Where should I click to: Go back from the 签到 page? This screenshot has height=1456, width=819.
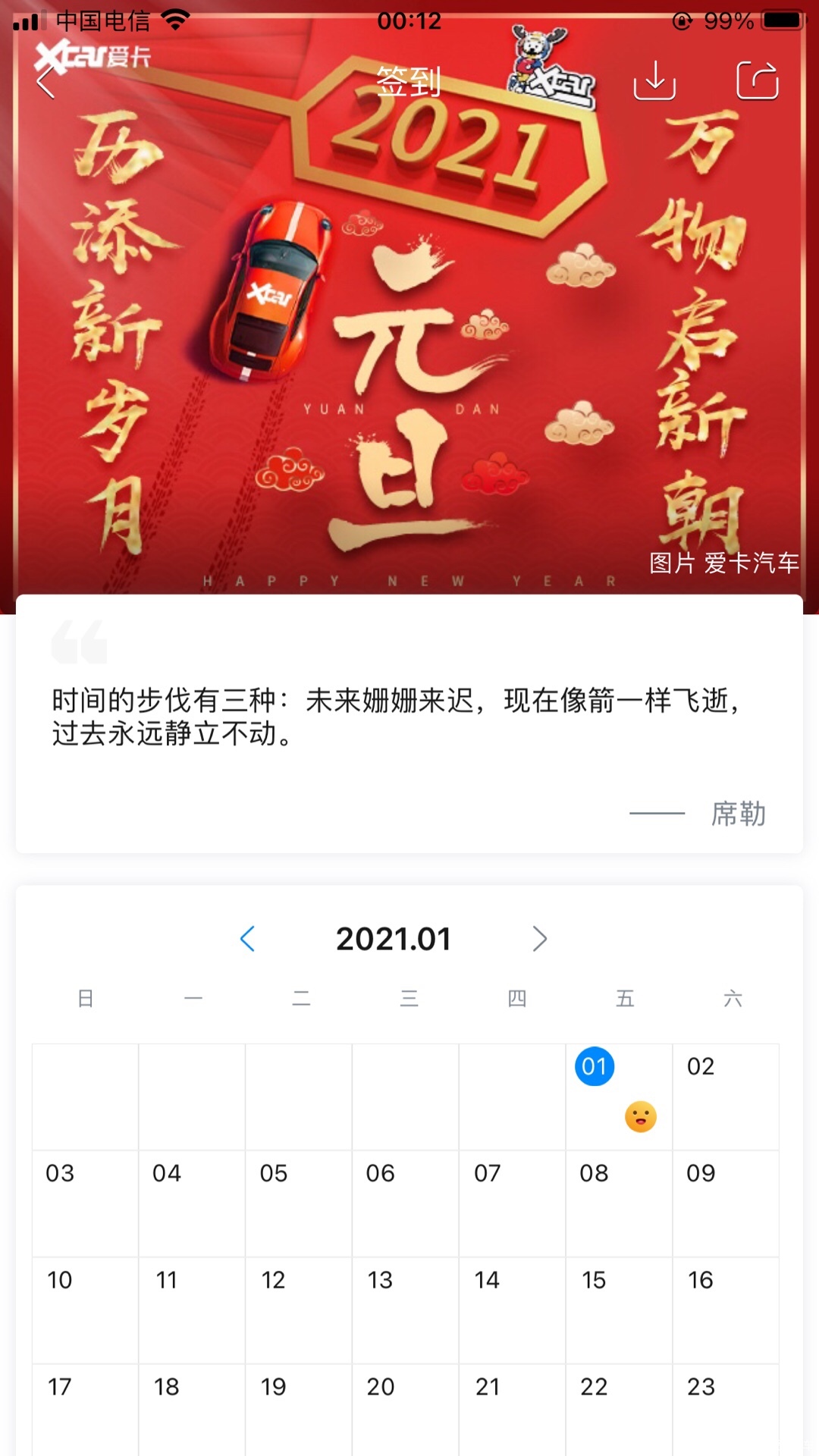tap(45, 81)
